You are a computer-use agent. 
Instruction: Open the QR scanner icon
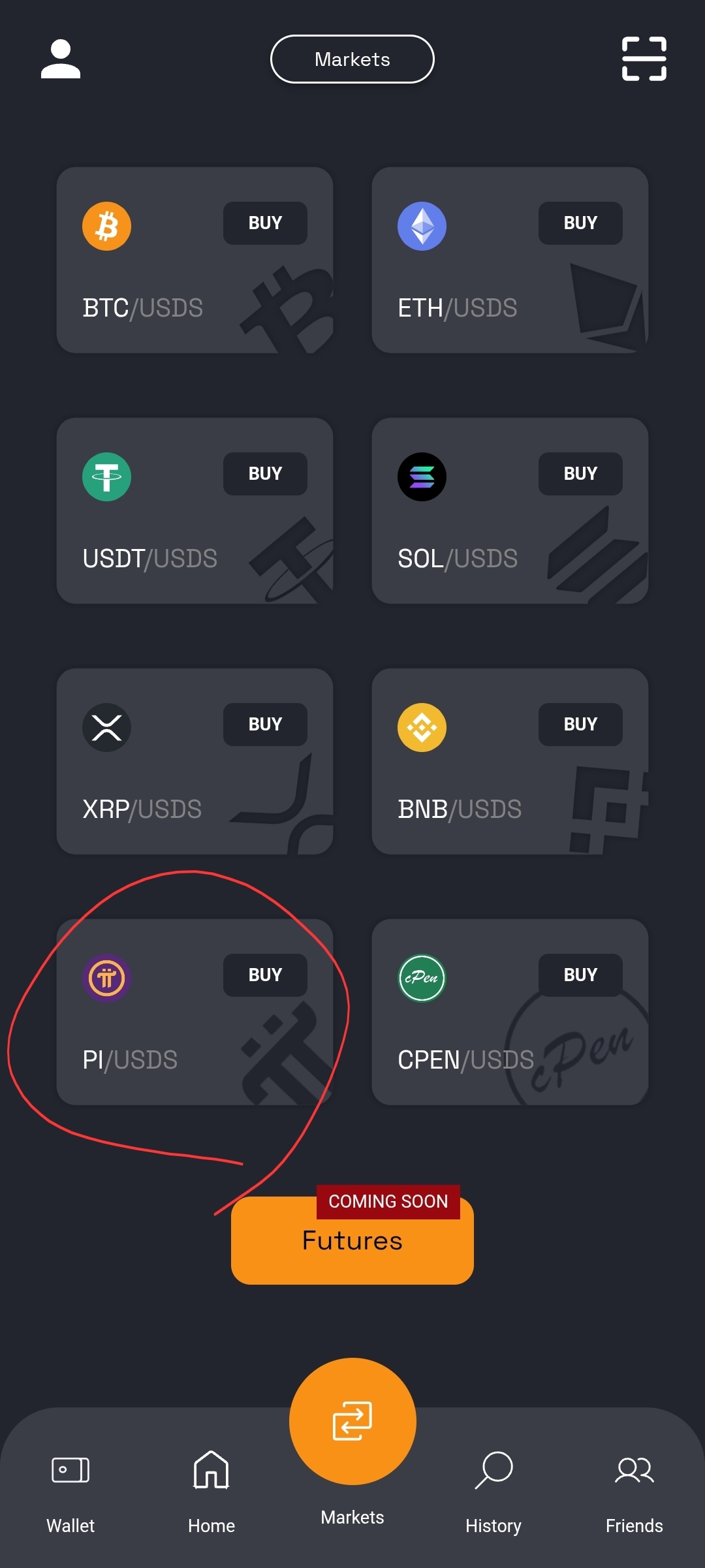coord(644,59)
